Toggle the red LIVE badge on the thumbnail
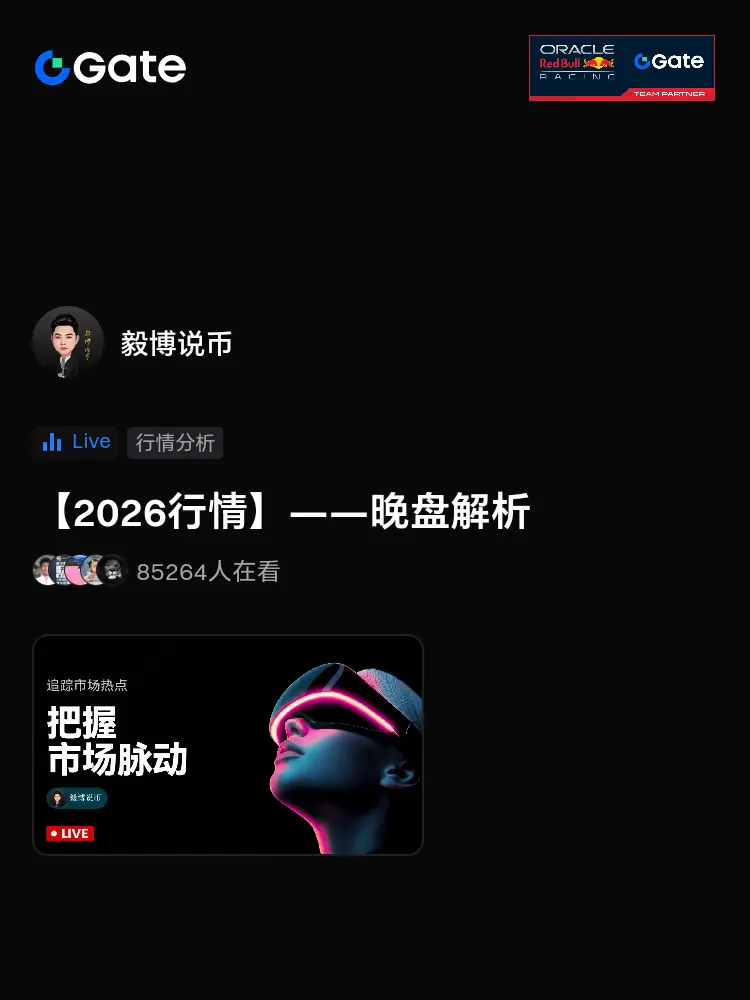The height and width of the screenshot is (1000, 750). pos(69,833)
